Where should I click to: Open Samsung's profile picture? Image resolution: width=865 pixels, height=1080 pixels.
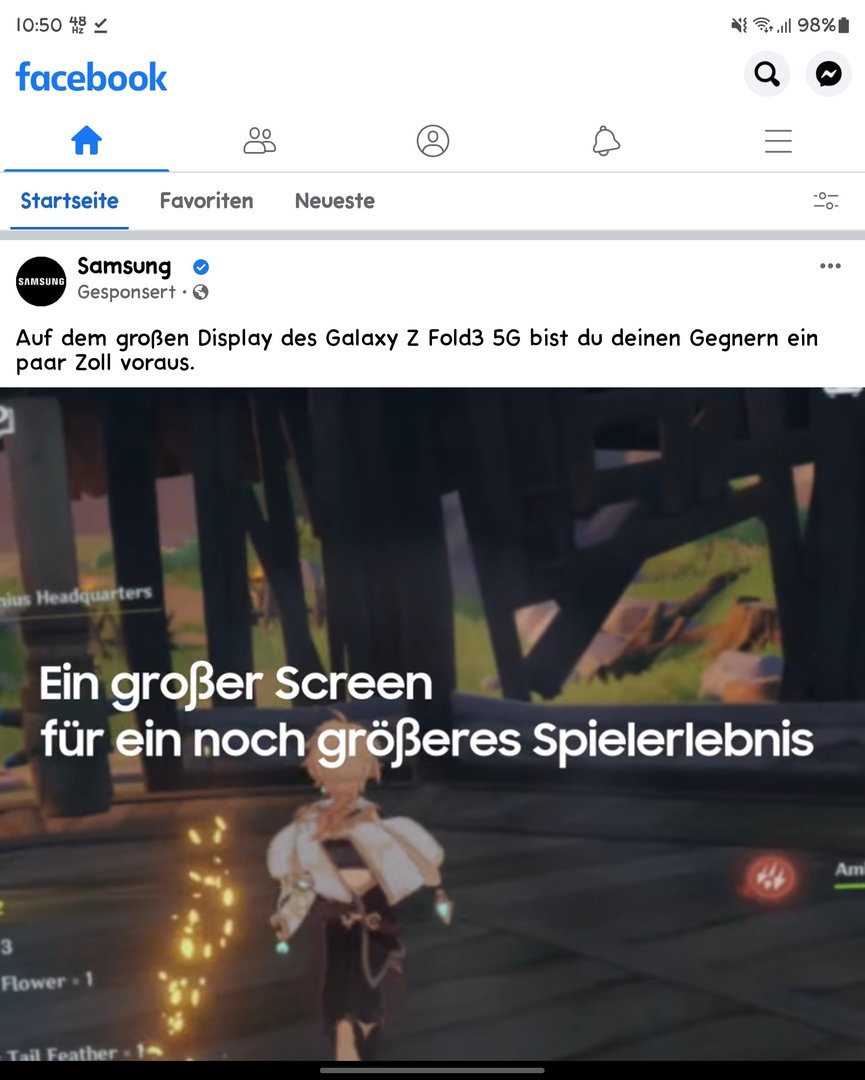[41, 281]
